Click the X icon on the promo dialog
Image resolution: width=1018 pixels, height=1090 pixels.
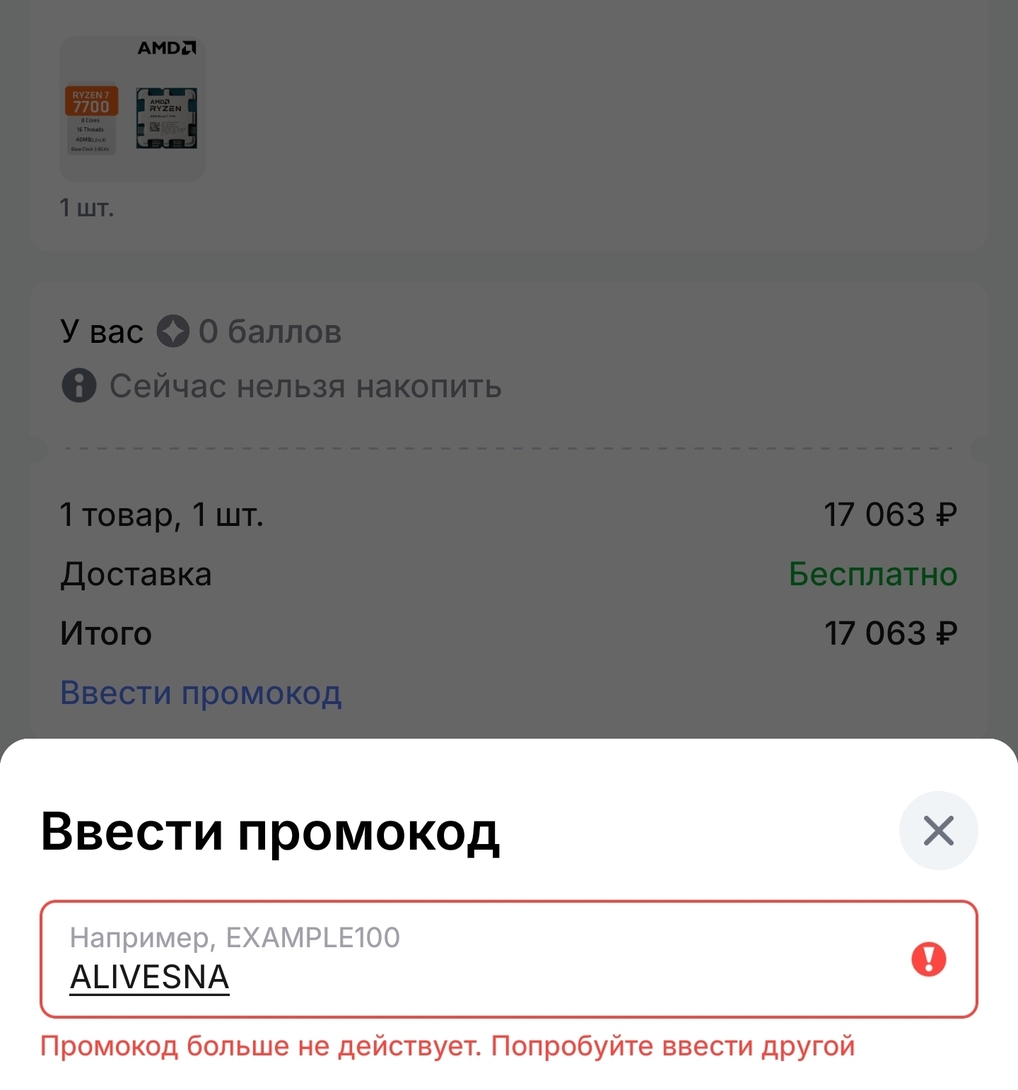point(937,830)
